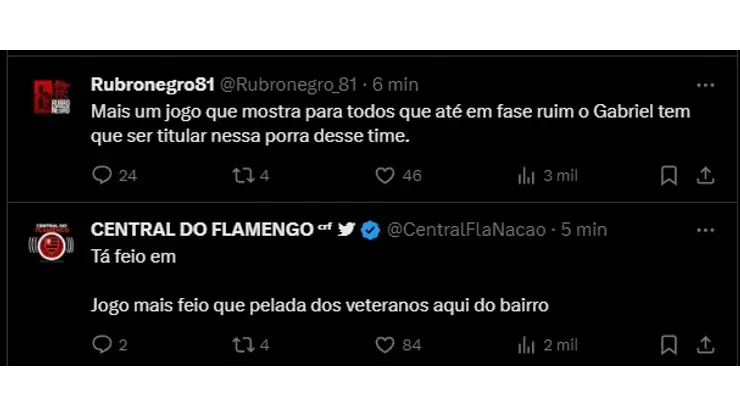Bookmark Rubronegro81's tweet
This screenshot has height=416, width=740.
tap(669, 175)
